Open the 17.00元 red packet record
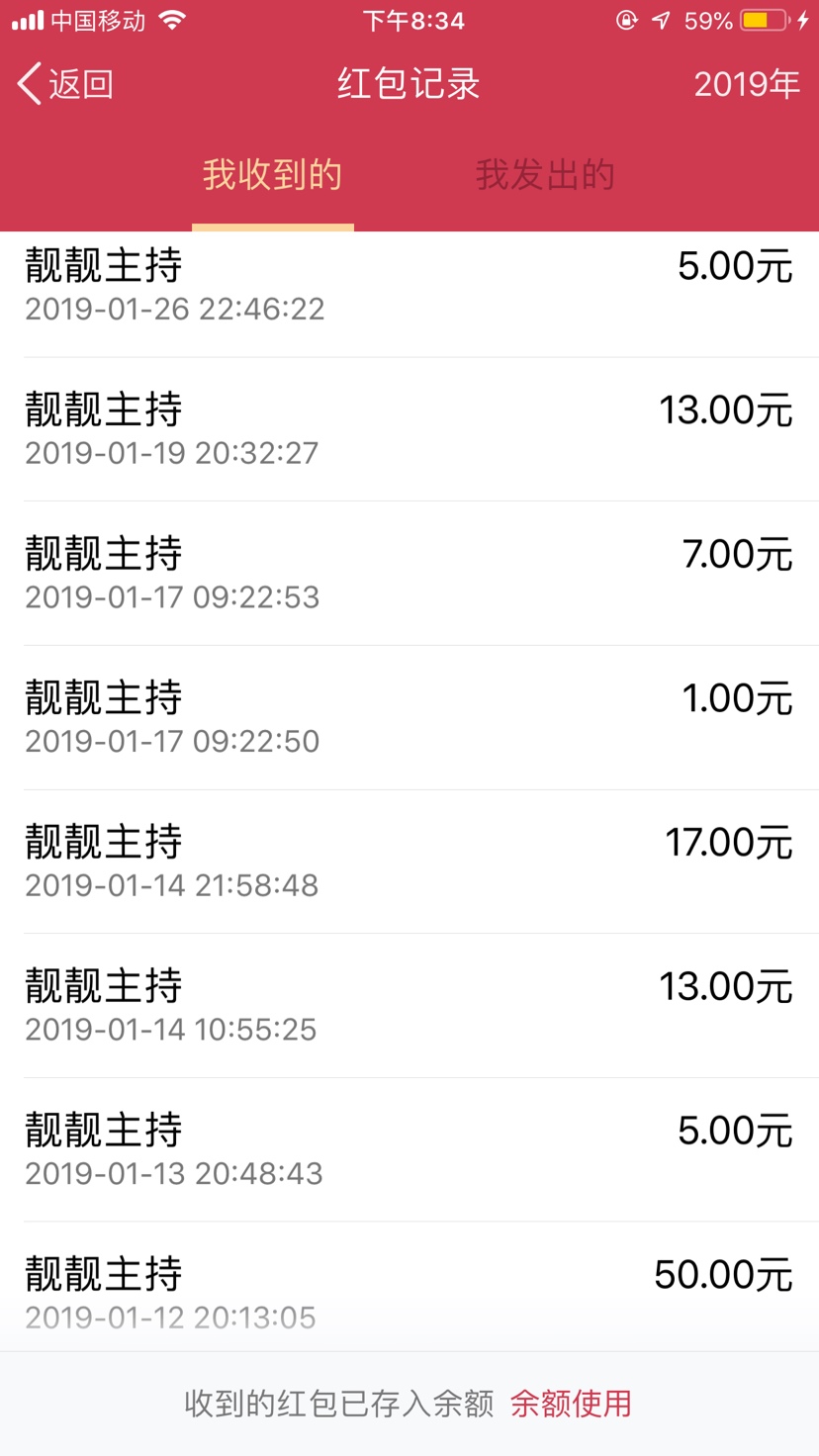 tap(409, 862)
